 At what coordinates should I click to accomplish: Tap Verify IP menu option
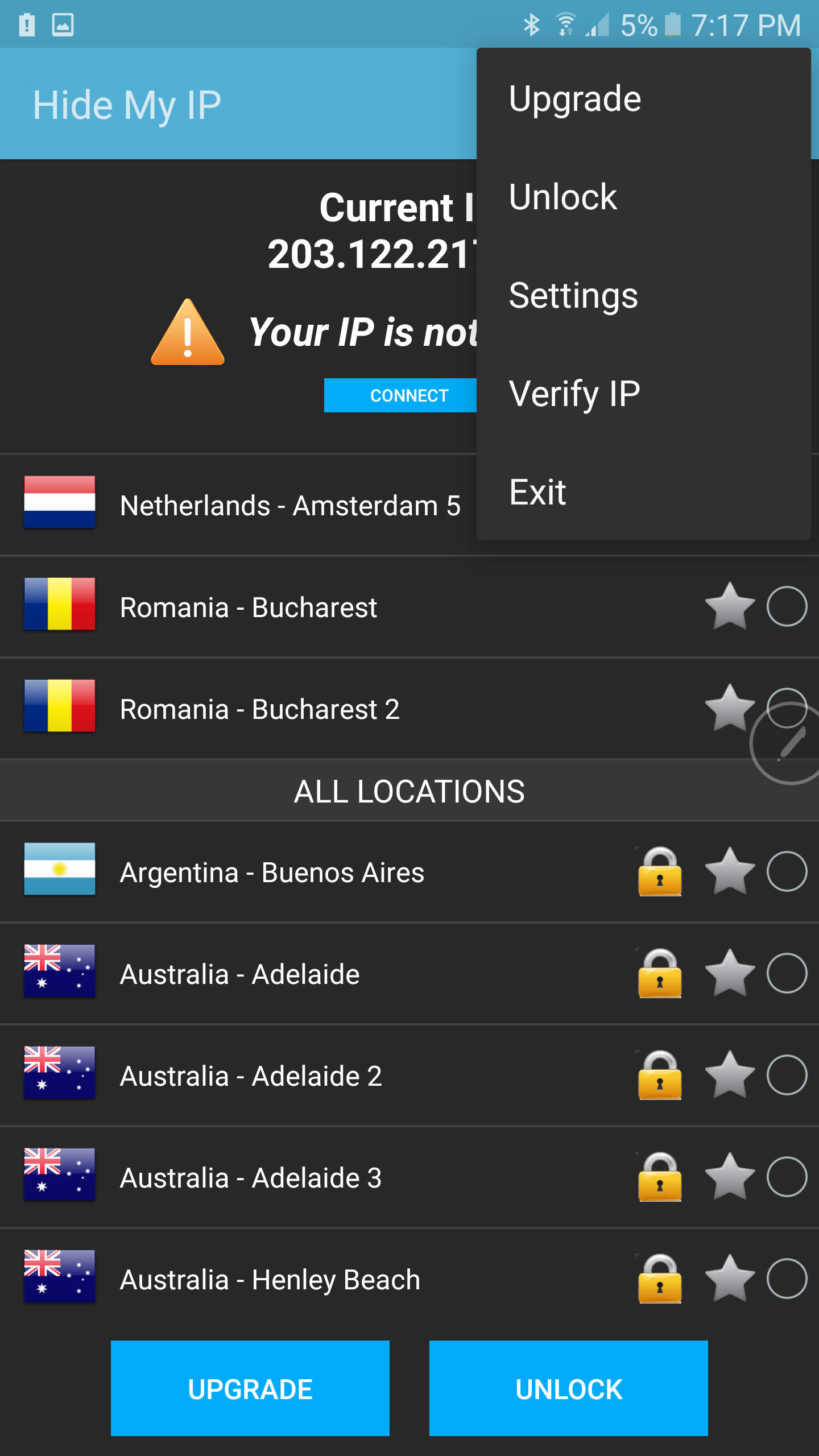point(643,394)
